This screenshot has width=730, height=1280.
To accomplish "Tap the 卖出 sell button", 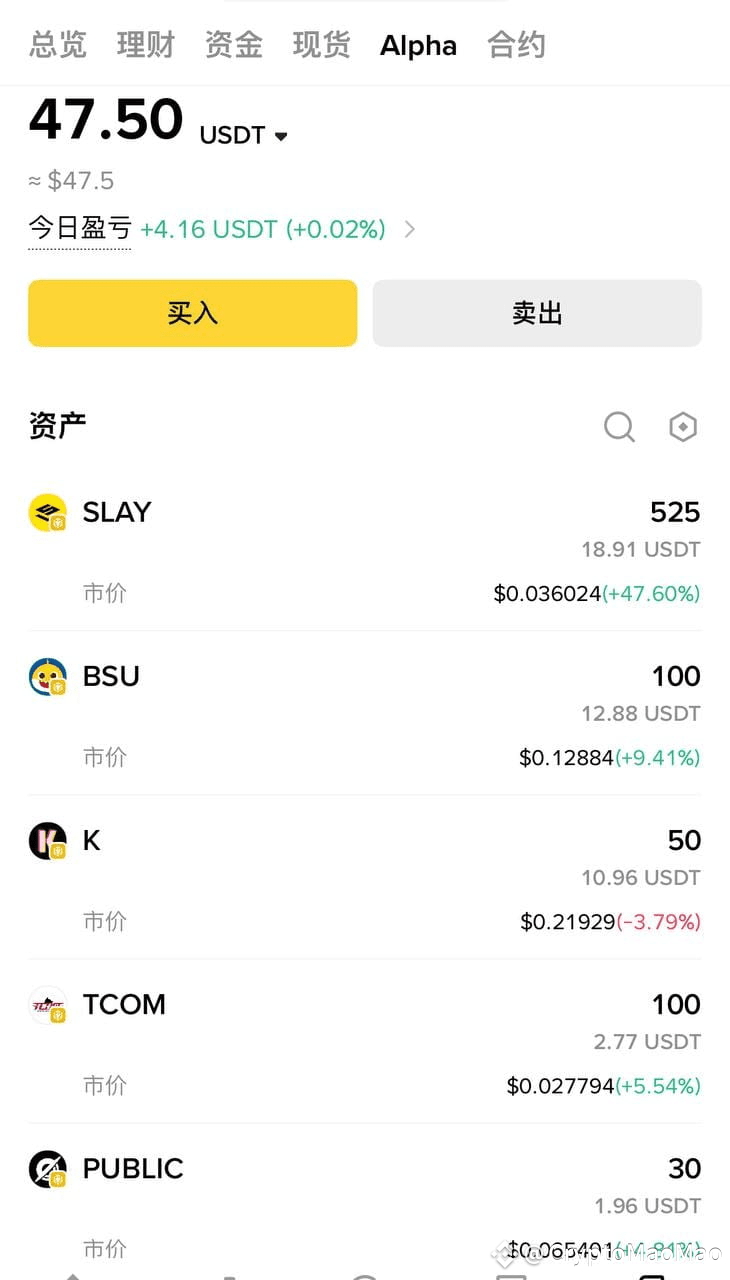I will [x=537, y=313].
